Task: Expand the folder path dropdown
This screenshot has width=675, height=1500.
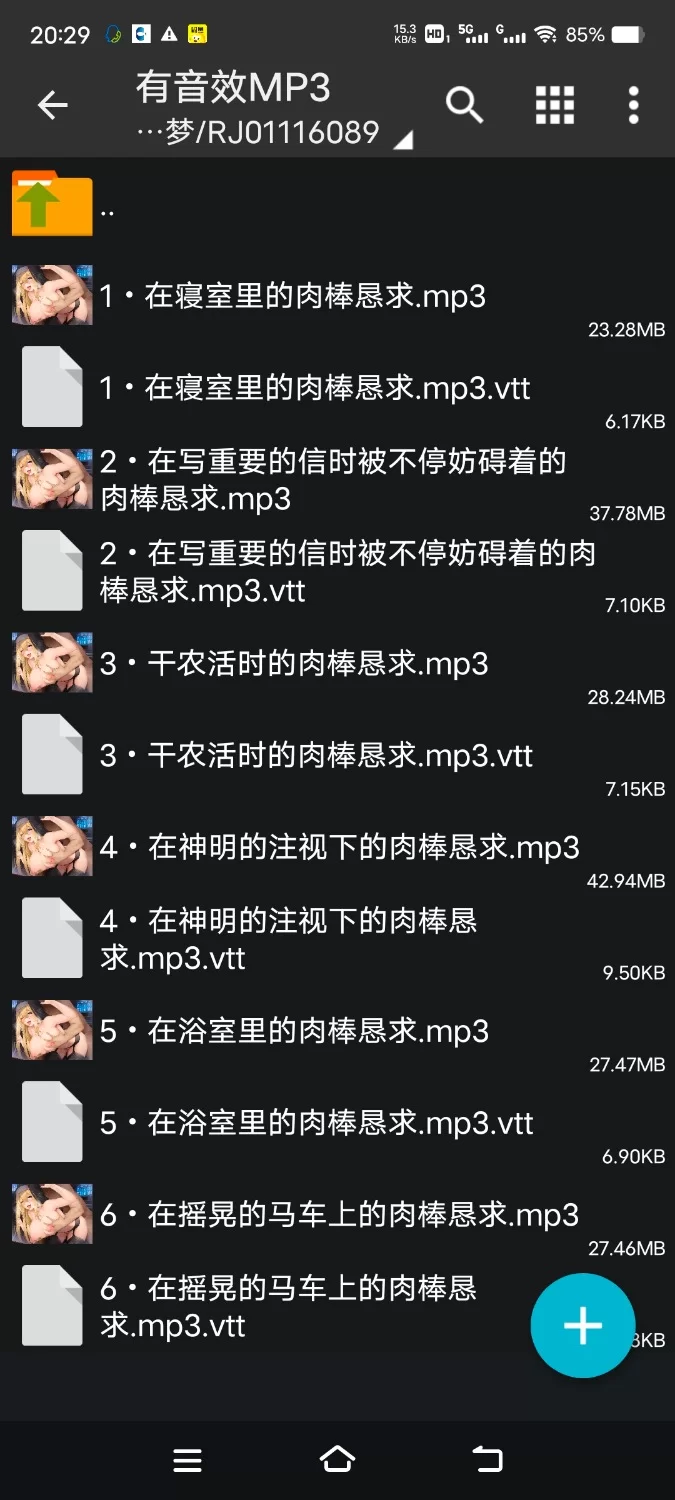Action: tap(402, 141)
